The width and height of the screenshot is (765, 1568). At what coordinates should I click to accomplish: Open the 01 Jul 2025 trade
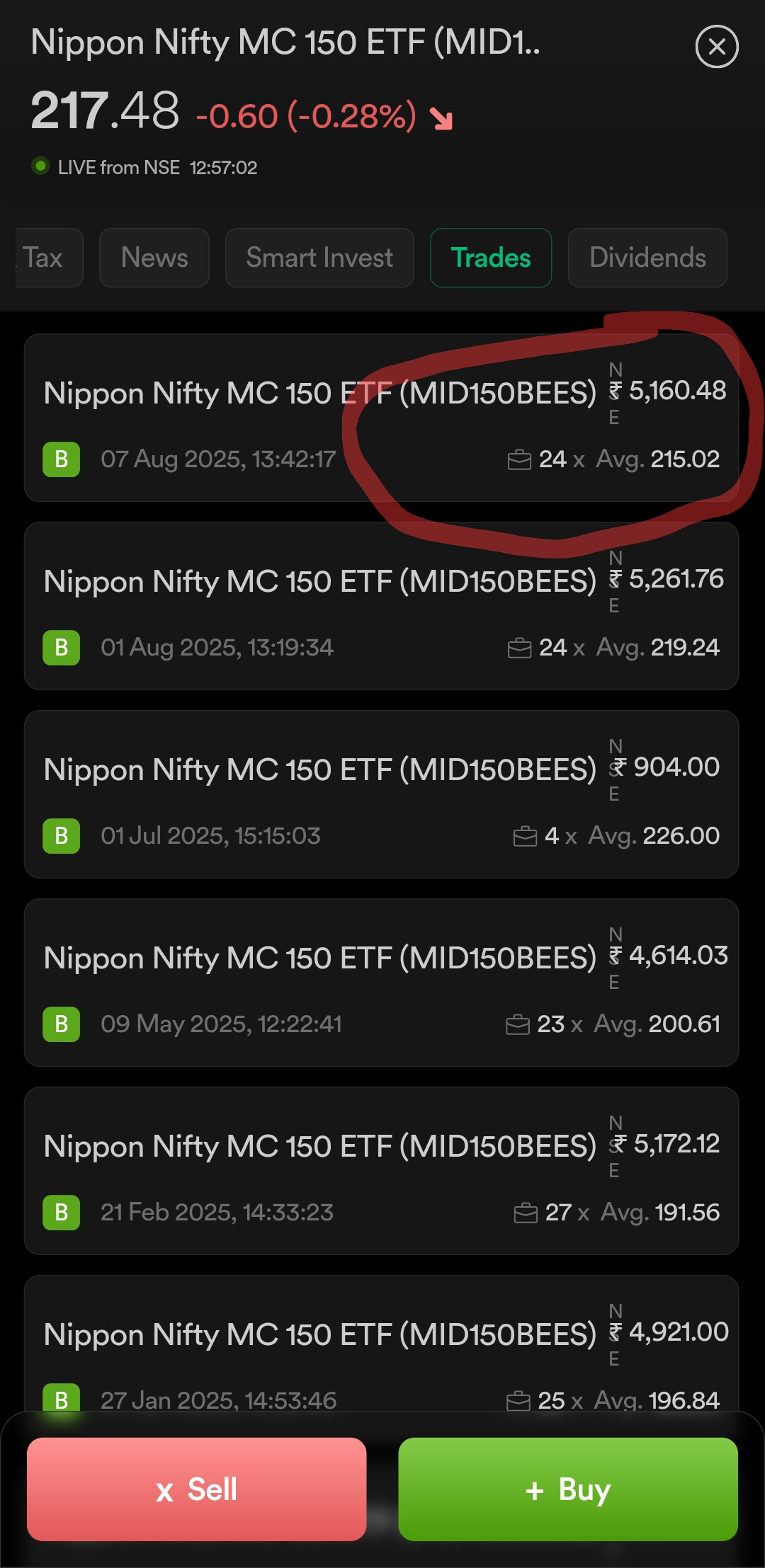[381, 794]
